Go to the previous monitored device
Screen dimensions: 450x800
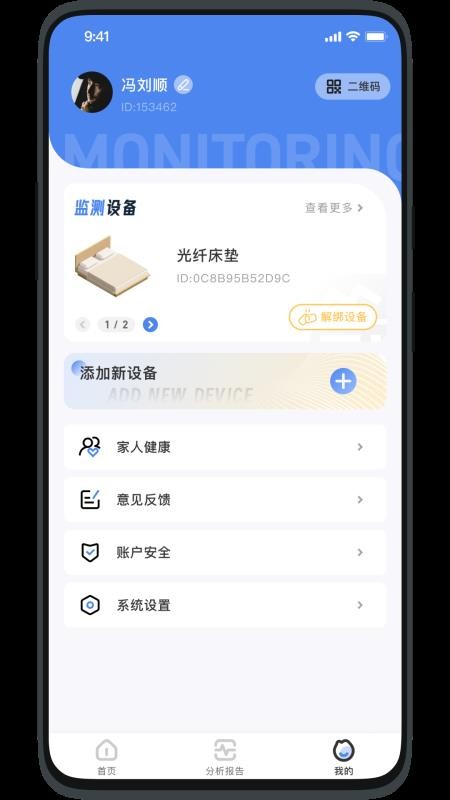pyautogui.click(x=83, y=324)
